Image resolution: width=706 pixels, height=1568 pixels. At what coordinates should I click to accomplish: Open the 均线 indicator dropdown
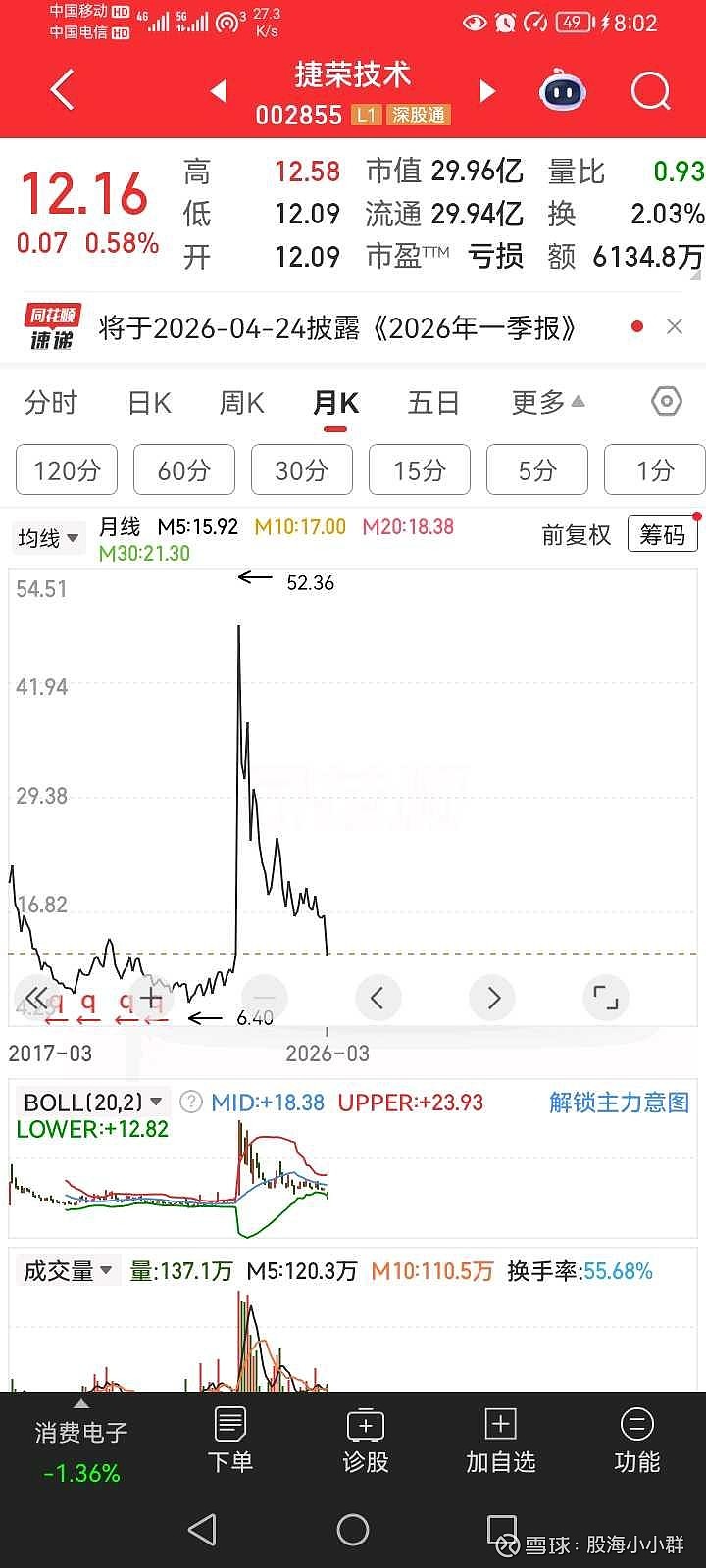(x=48, y=537)
